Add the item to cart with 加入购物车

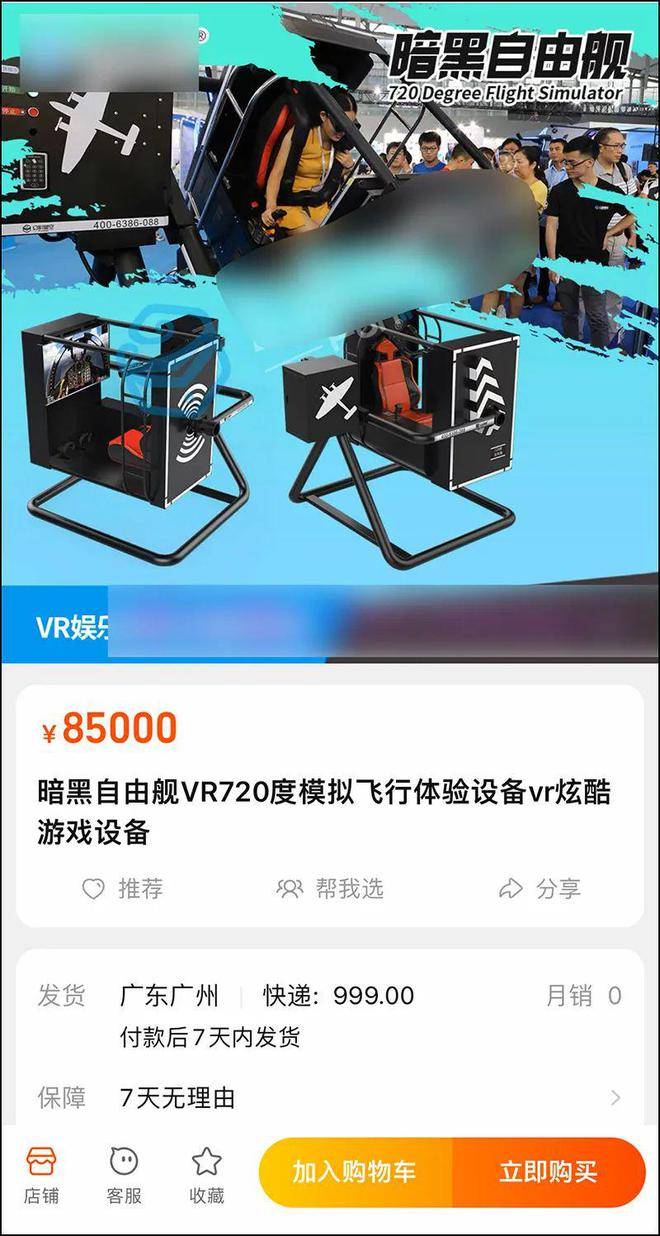354,1172
